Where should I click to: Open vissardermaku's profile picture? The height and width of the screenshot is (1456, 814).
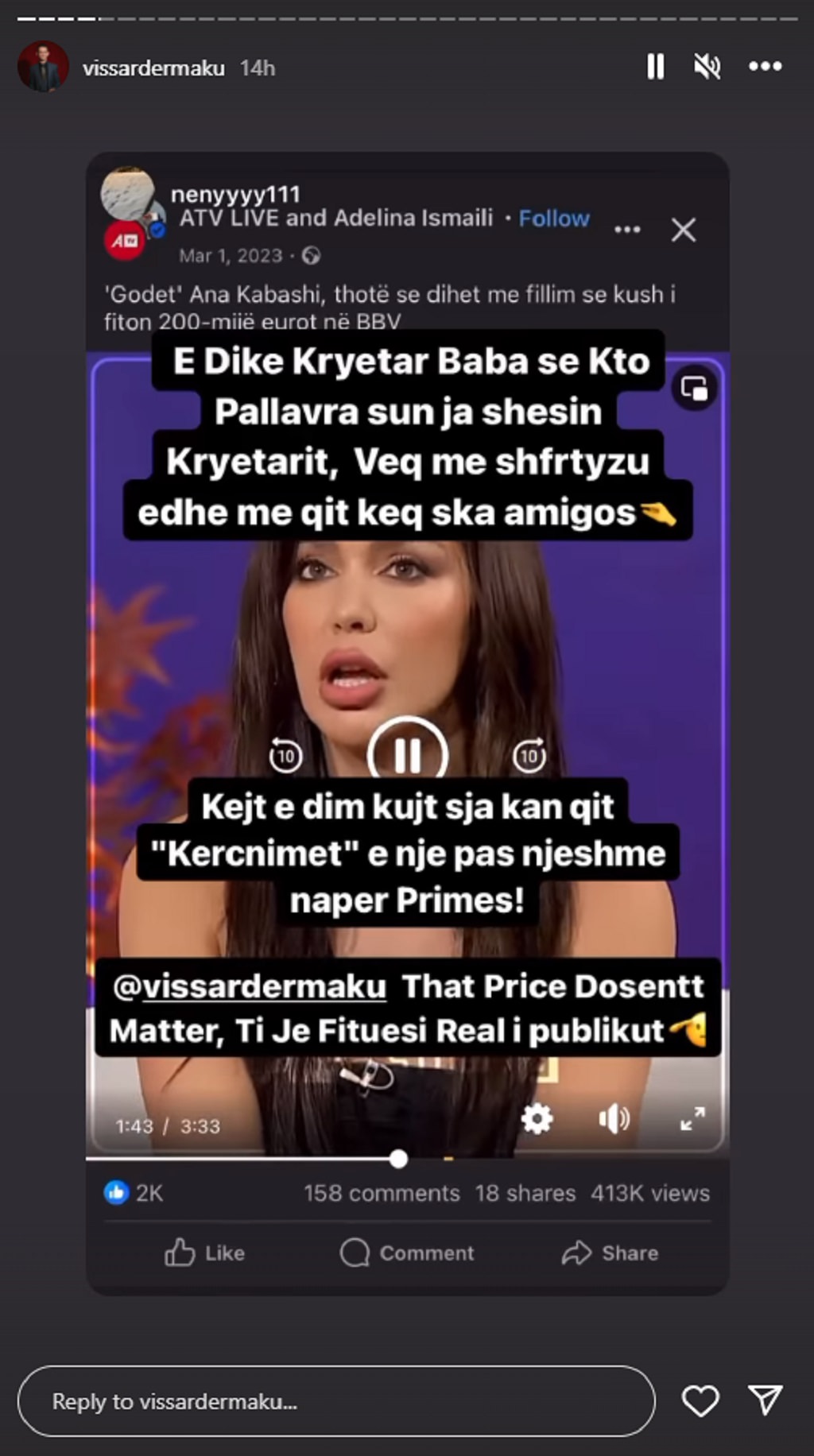click(43, 67)
